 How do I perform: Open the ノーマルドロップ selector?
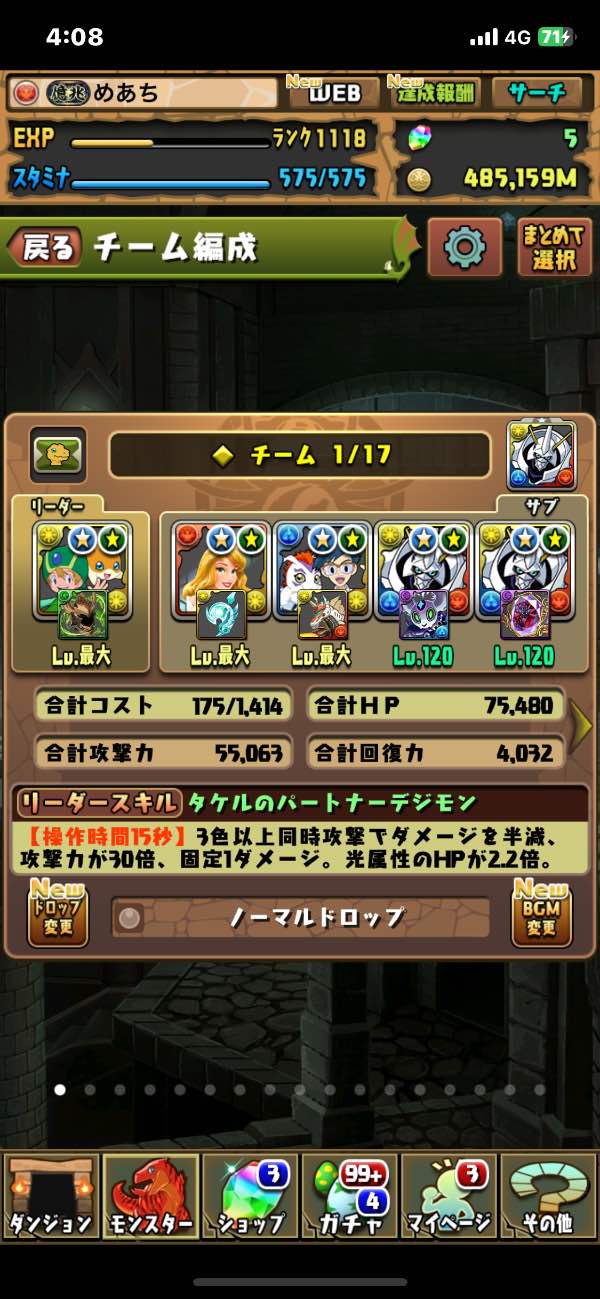tap(300, 917)
